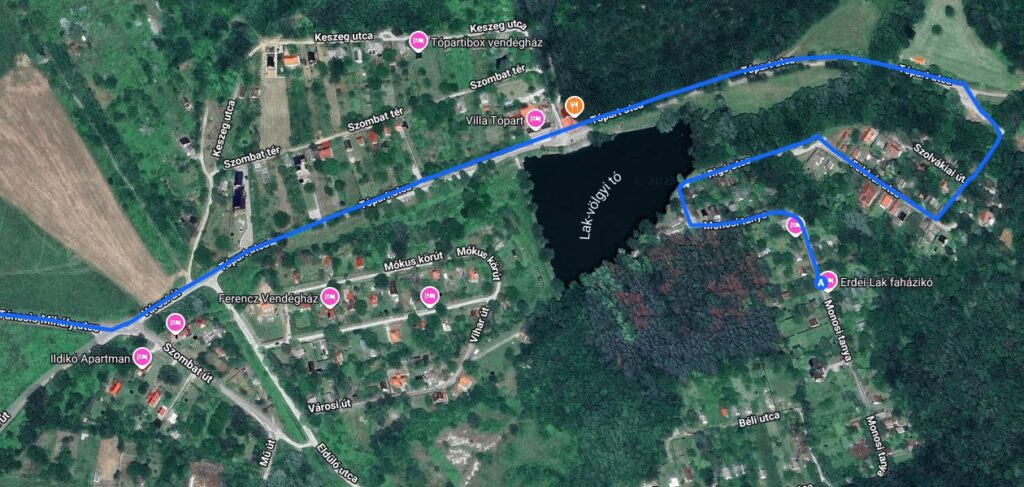Tap the route destination marker A
1024x487 pixels.
pos(822,283)
